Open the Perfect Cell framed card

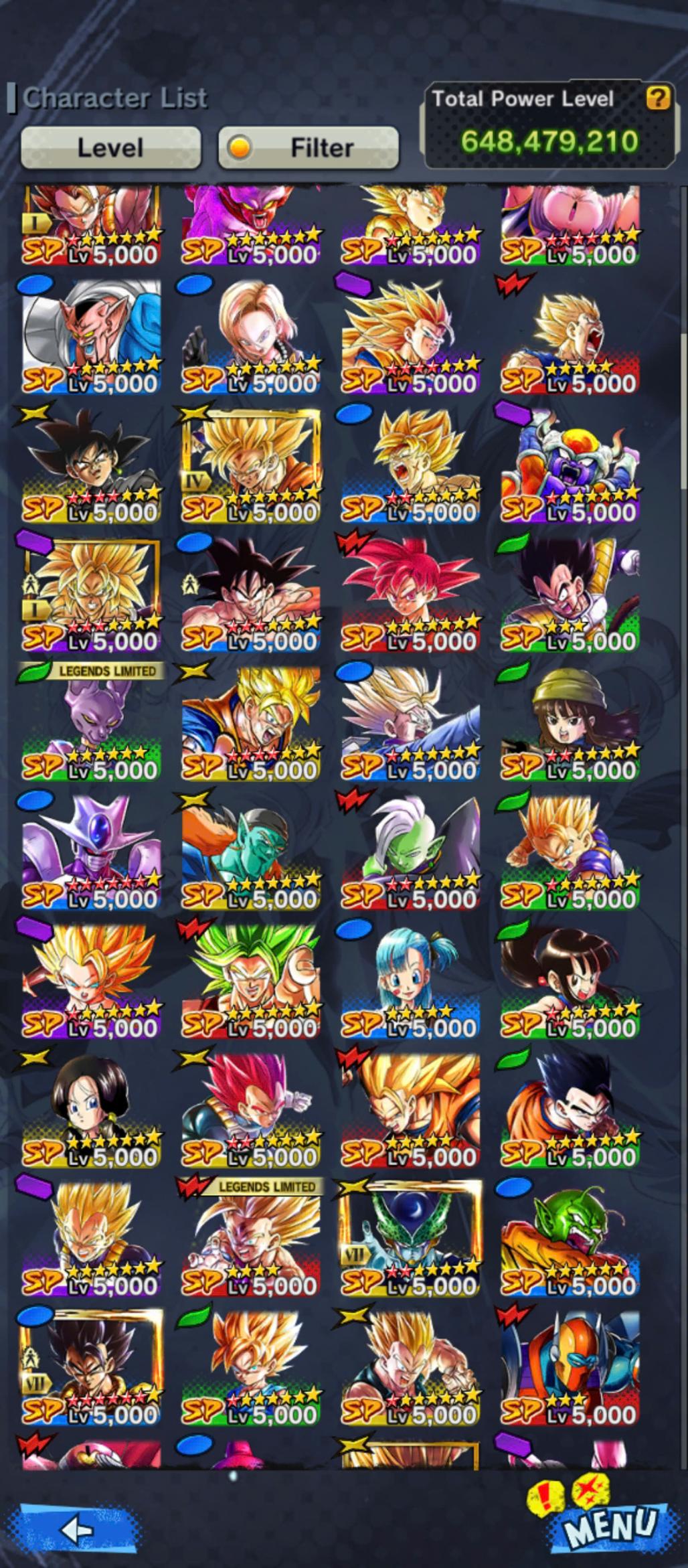click(x=410, y=1239)
